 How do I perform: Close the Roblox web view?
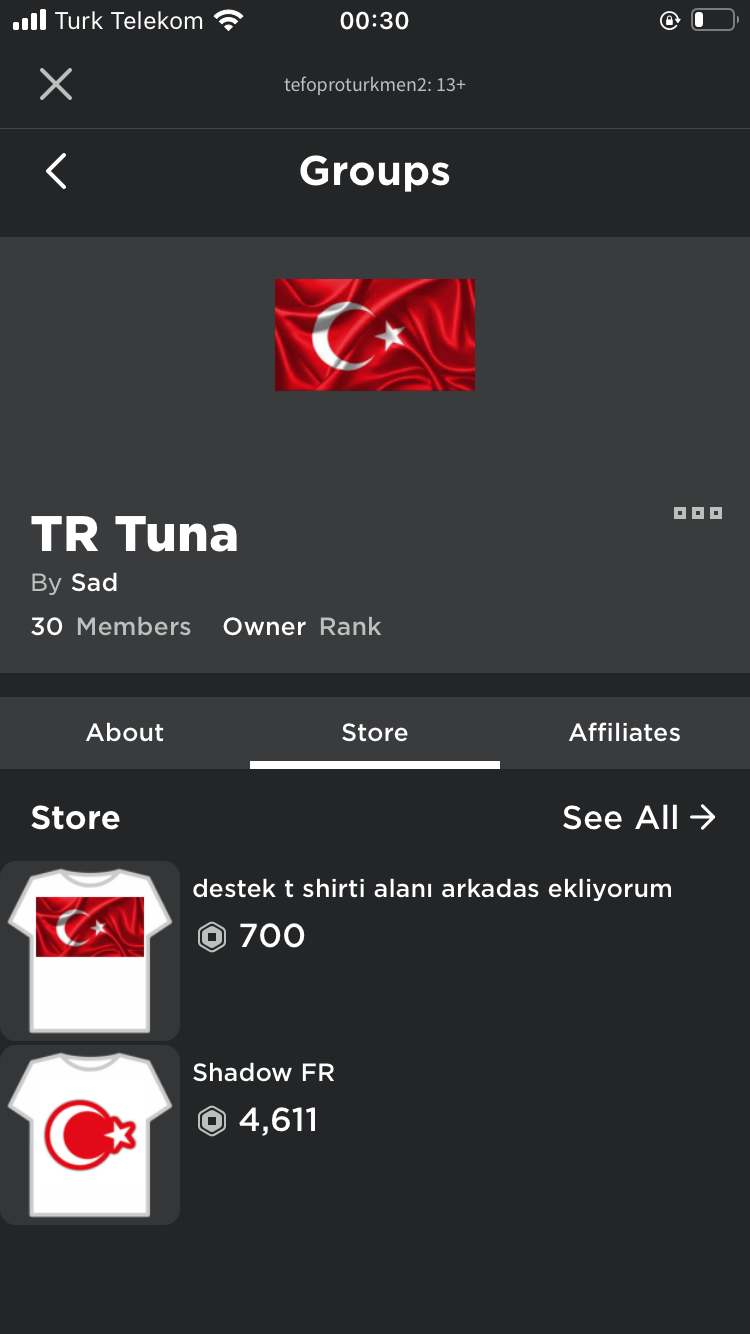pyautogui.click(x=56, y=84)
